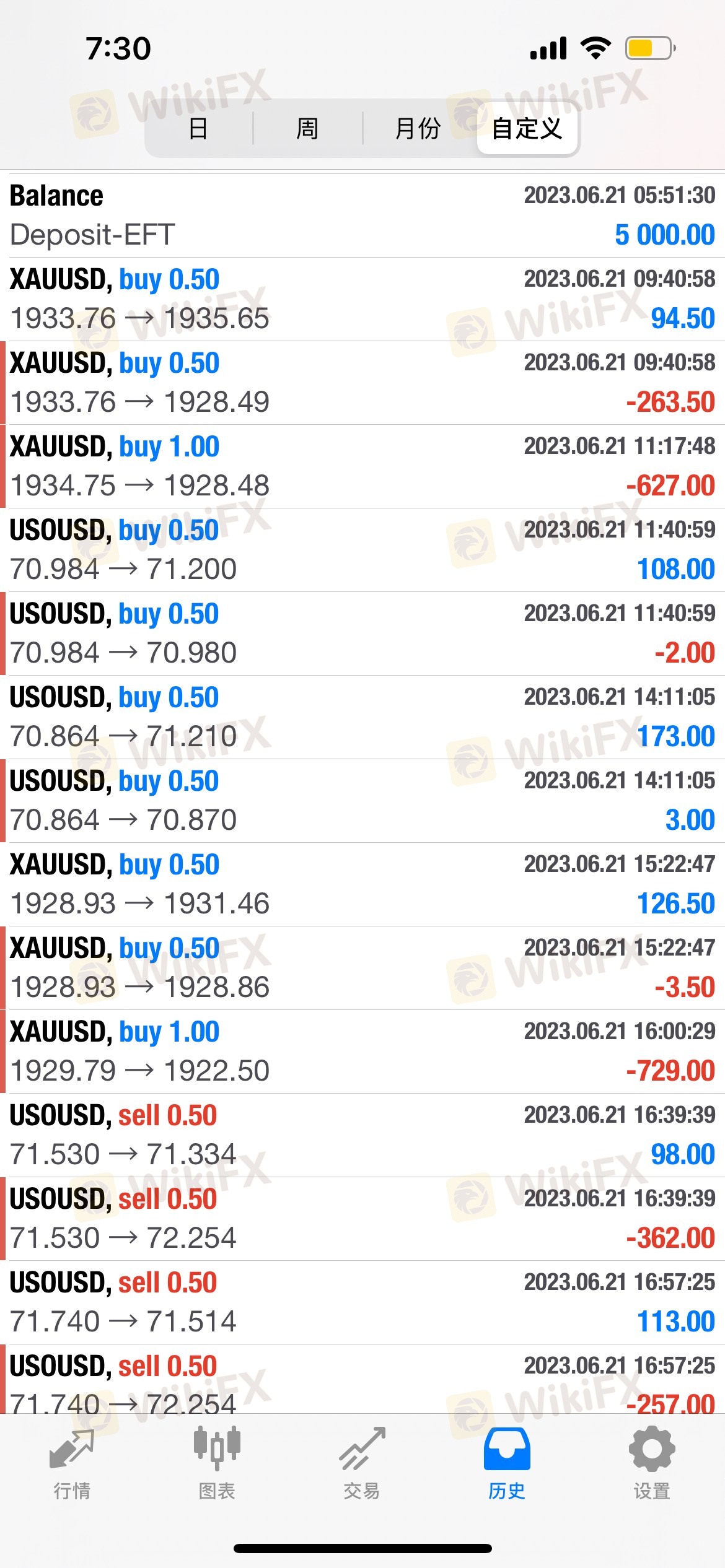Expand the XAUUSD trade losing -627.00
This screenshot has width=725, height=1568.
[362, 466]
